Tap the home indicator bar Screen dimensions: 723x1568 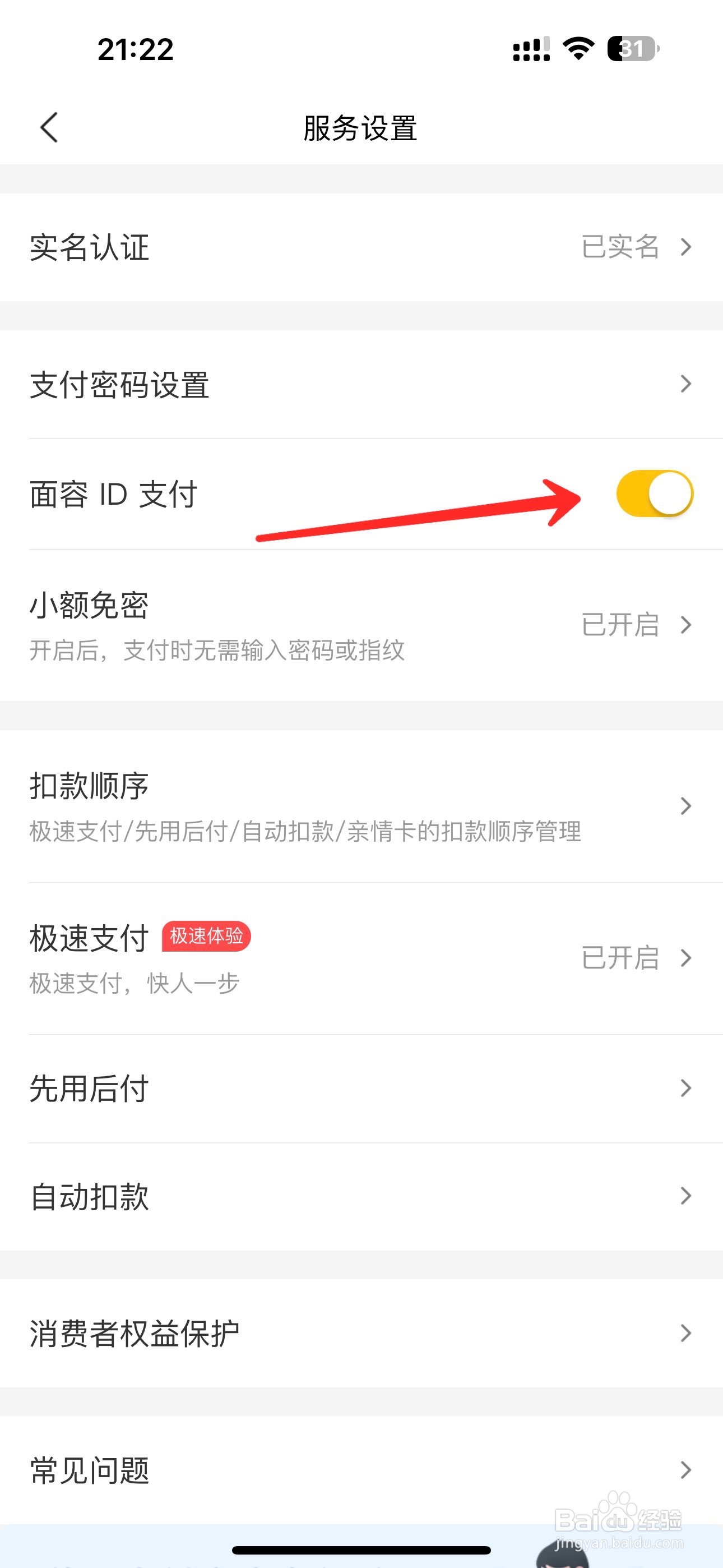pos(361,1549)
